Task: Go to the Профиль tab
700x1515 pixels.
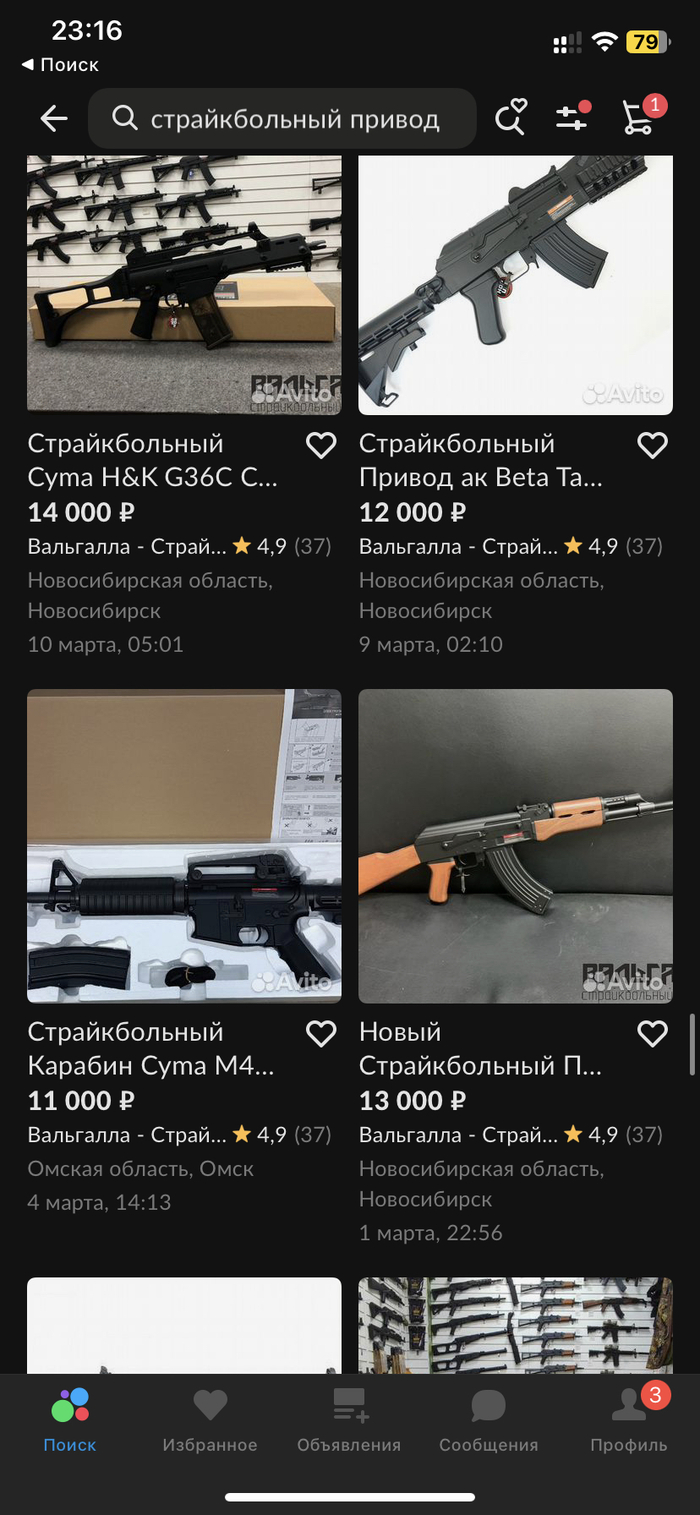Action: (x=628, y=1420)
